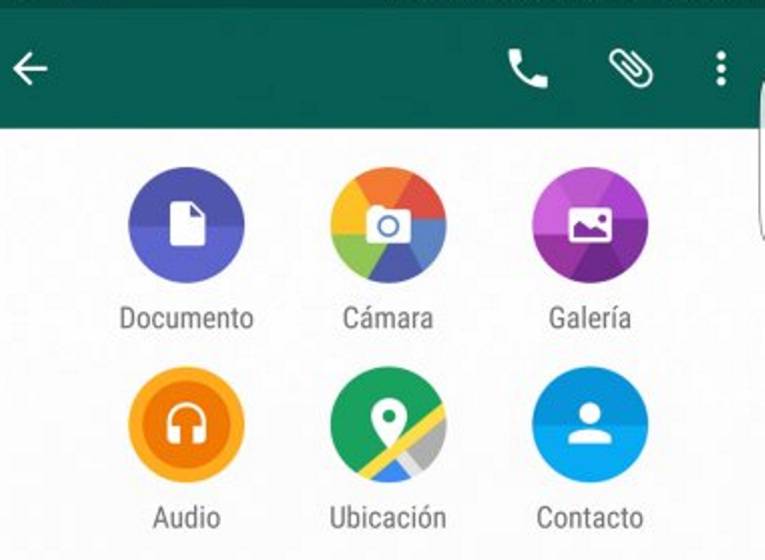
Task: Open the three-dot overflow menu
Action: coord(721,69)
